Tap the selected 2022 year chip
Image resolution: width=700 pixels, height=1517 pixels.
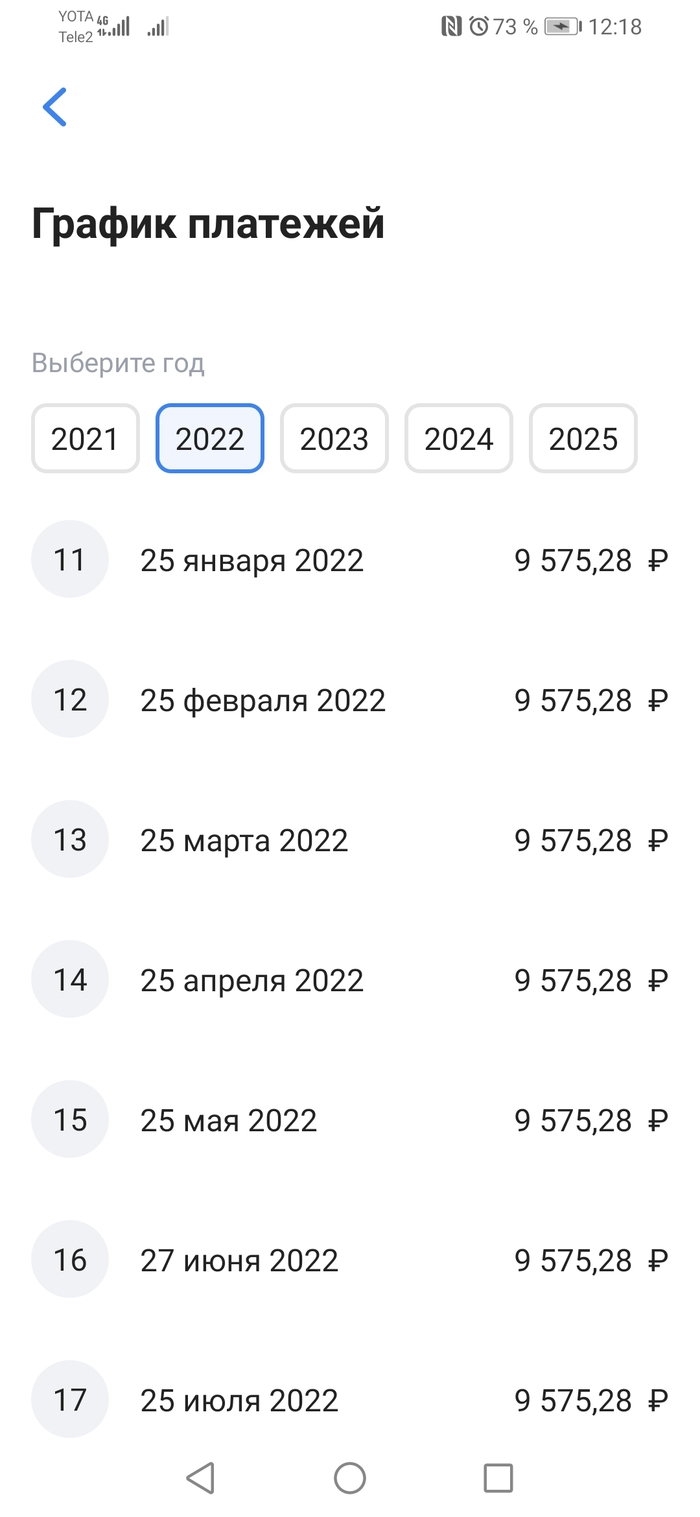[x=210, y=438]
